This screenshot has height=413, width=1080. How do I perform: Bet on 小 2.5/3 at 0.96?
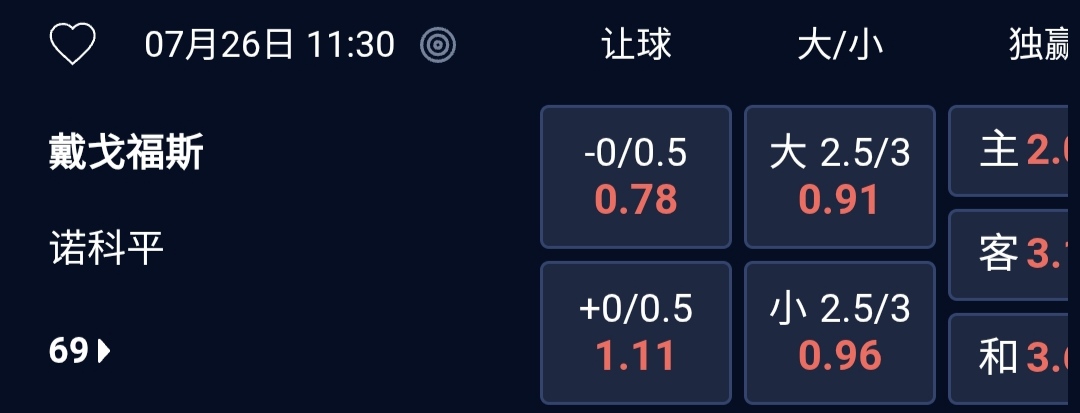coord(839,332)
